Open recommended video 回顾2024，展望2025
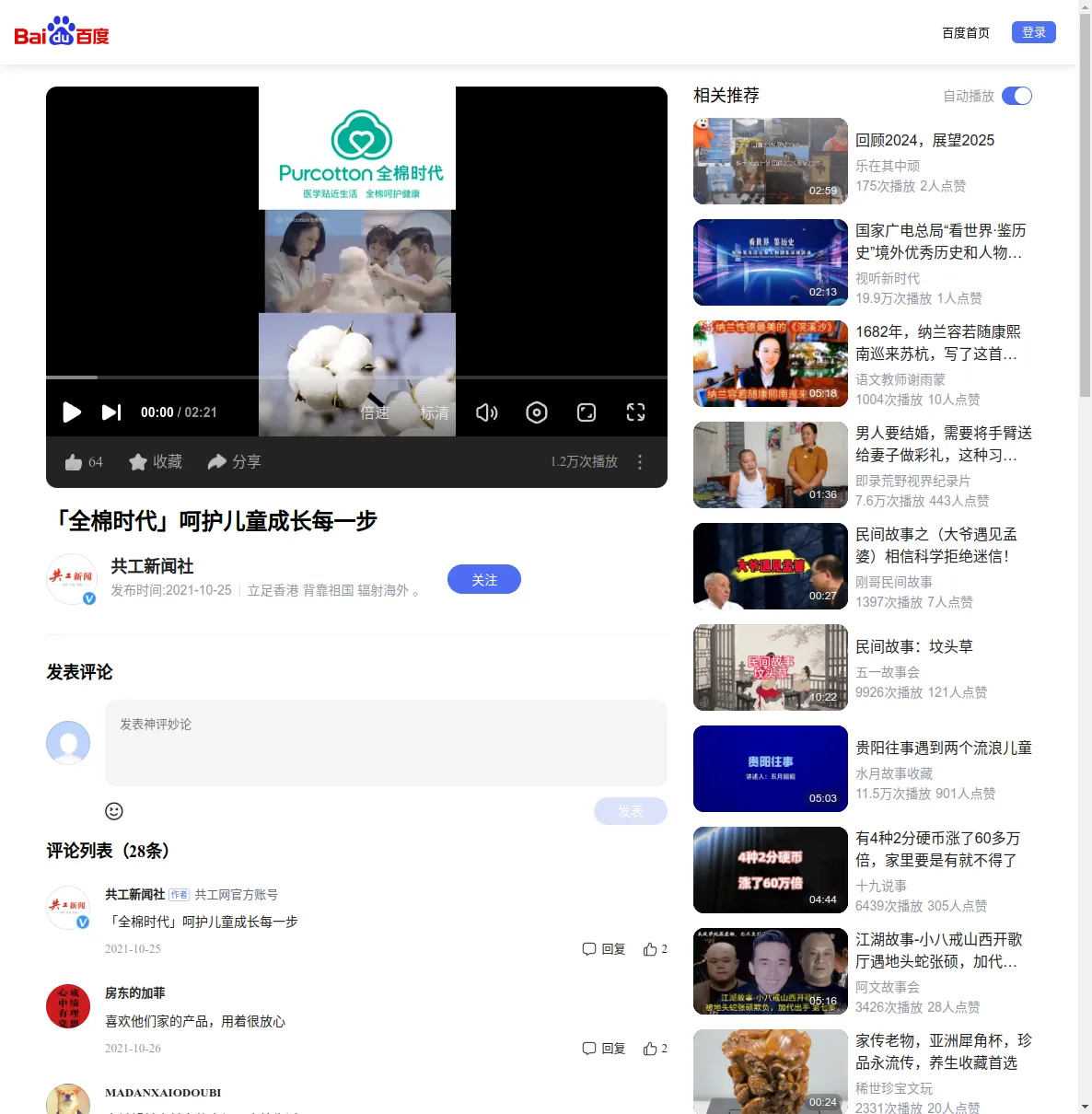This screenshot has height=1114, width=1092. pos(924,140)
